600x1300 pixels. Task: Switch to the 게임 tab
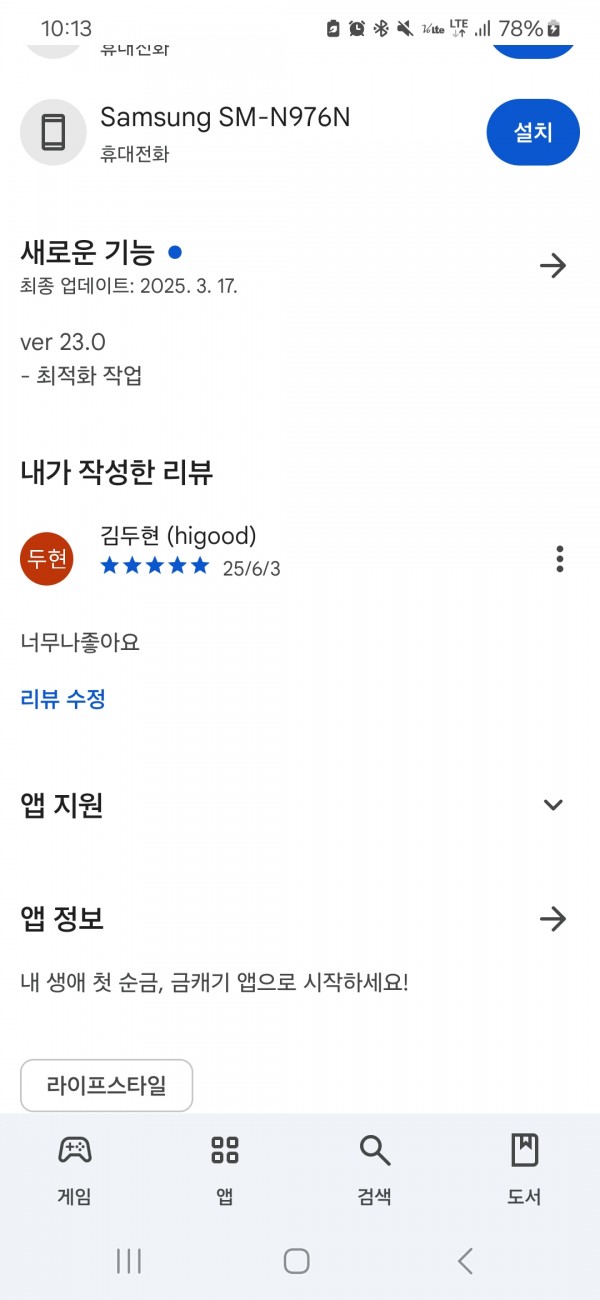(75, 1168)
